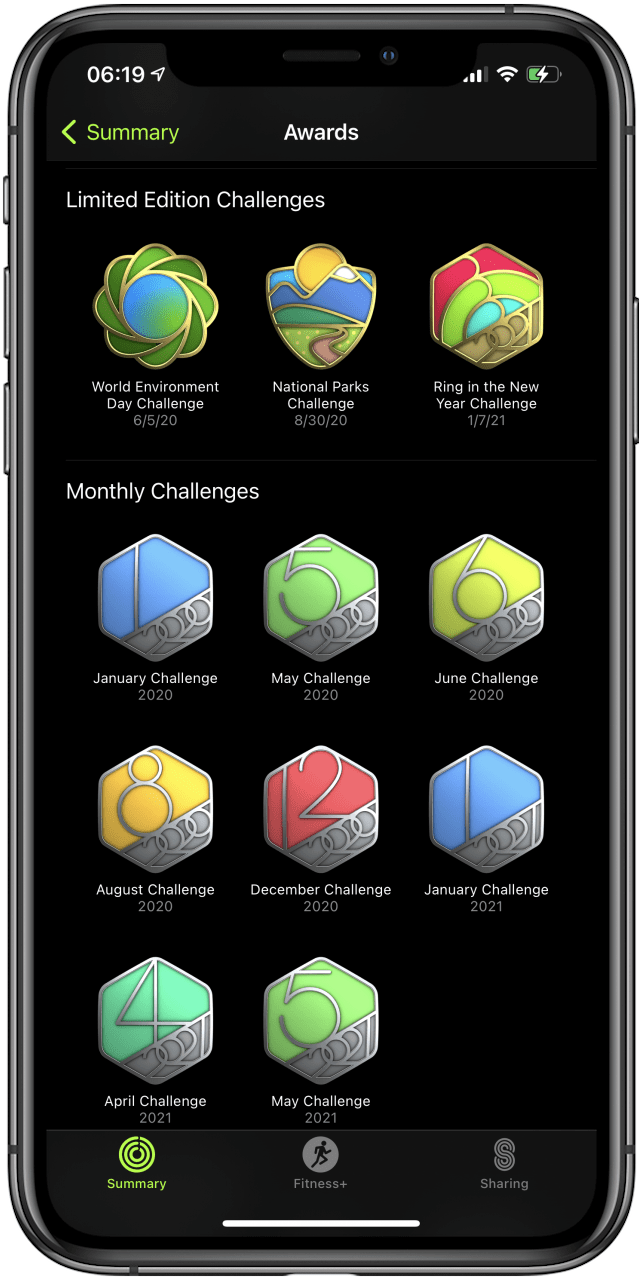Open August Challenge 2020 badge

pyautogui.click(x=155, y=809)
